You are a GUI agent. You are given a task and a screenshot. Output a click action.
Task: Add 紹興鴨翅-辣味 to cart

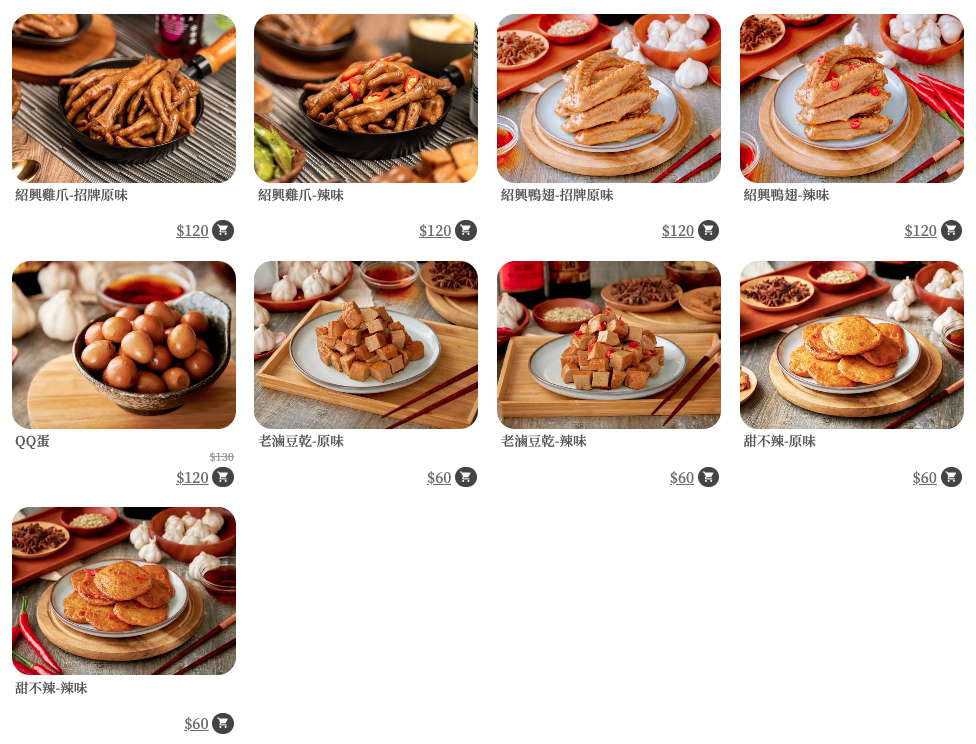pos(951,231)
